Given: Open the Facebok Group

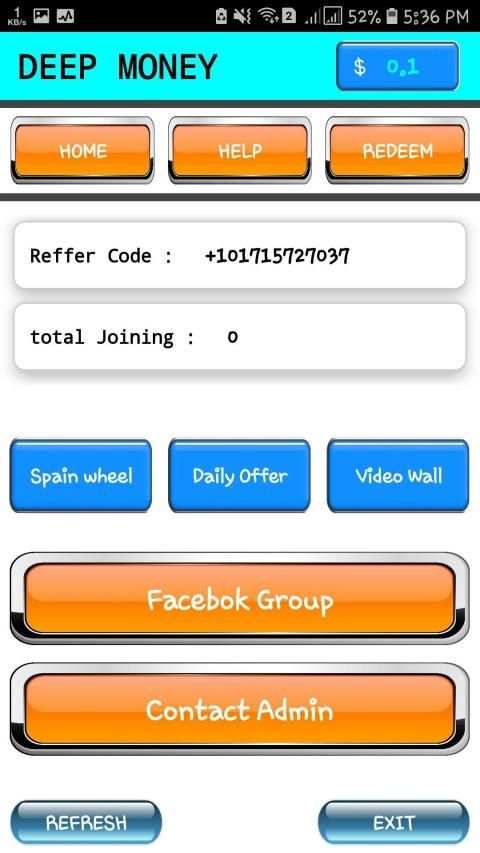Looking at the screenshot, I should 239,599.
